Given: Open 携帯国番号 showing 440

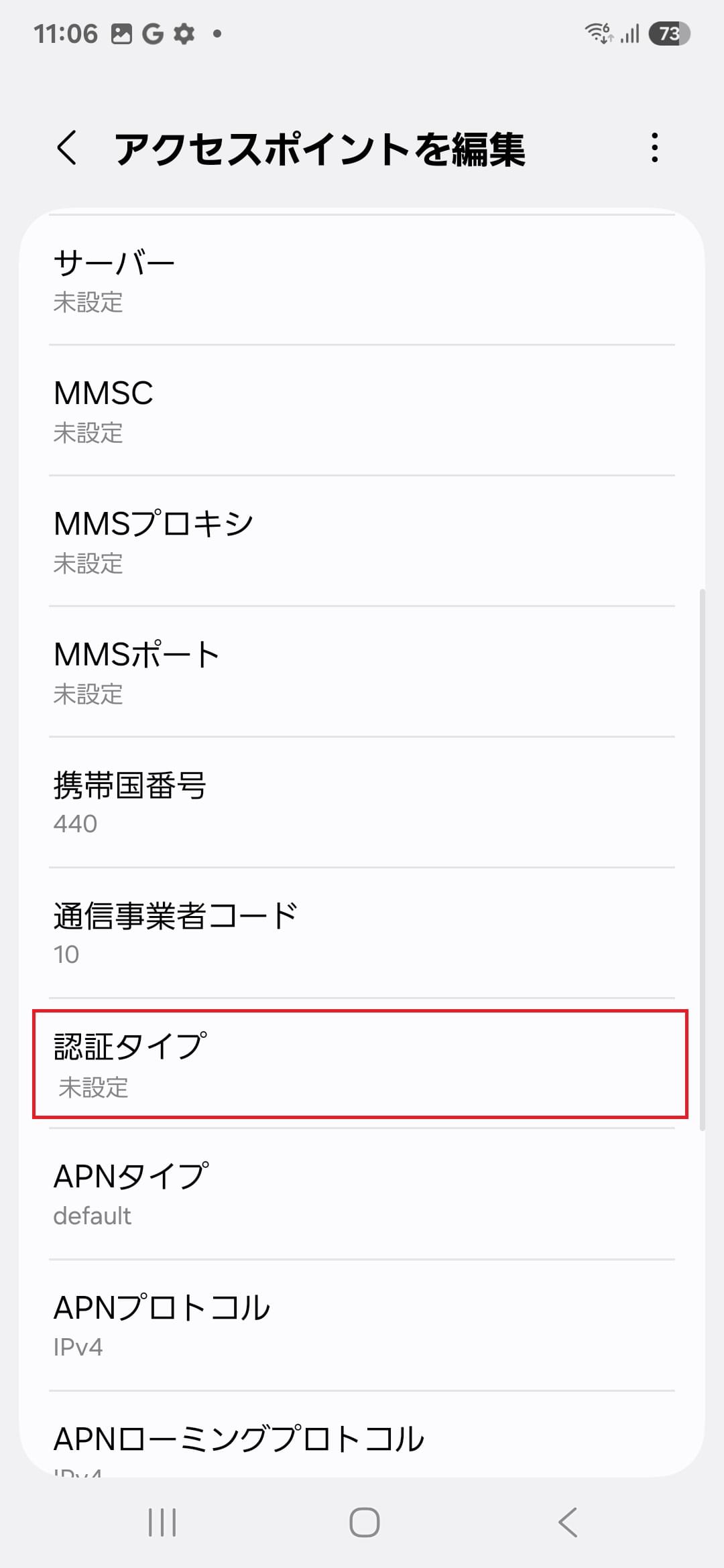Looking at the screenshot, I should click(x=362, y=803).
